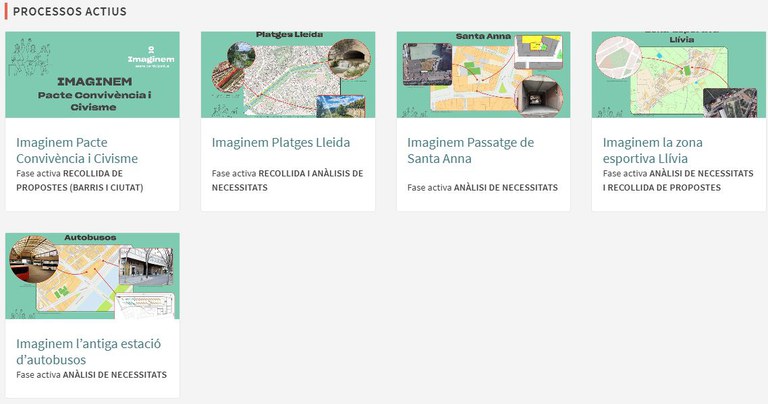Open the Imaginem Pacte Convivència i Civisme card
768x404 pixels.
pyautogui.click(x=77, y=150)
